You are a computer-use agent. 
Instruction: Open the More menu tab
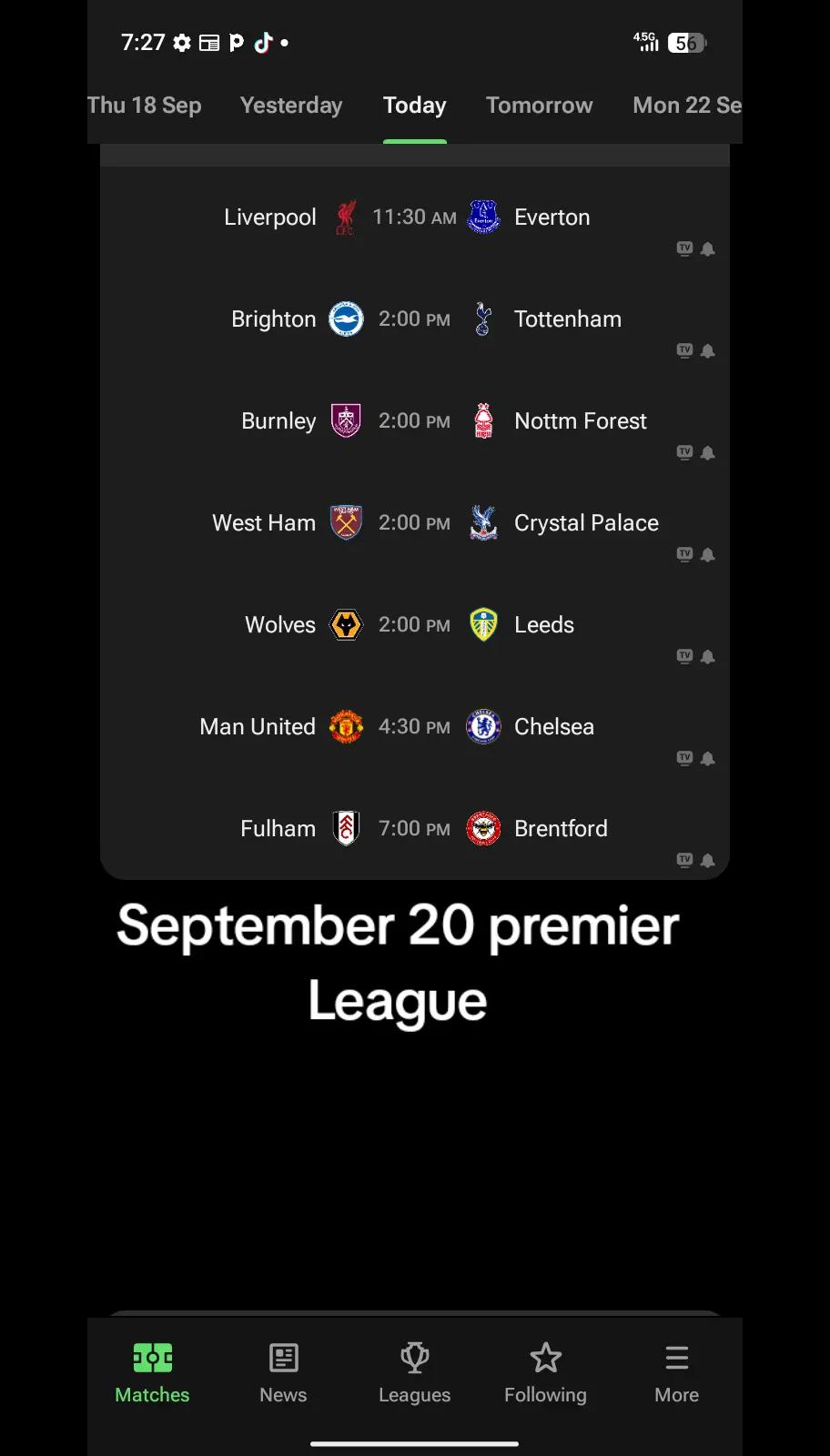[x=676, y=1374]
